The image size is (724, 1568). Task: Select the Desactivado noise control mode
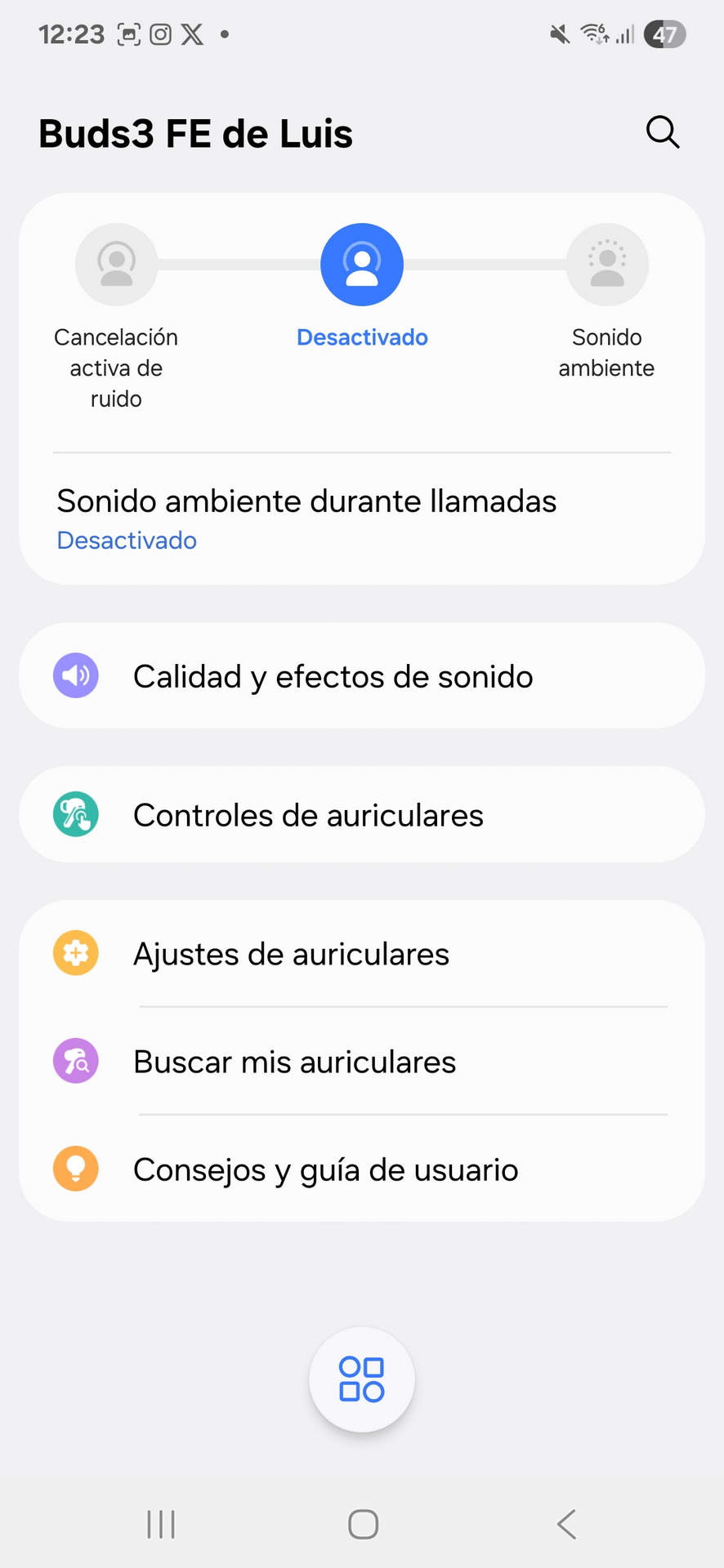click(x=362, y=265)
